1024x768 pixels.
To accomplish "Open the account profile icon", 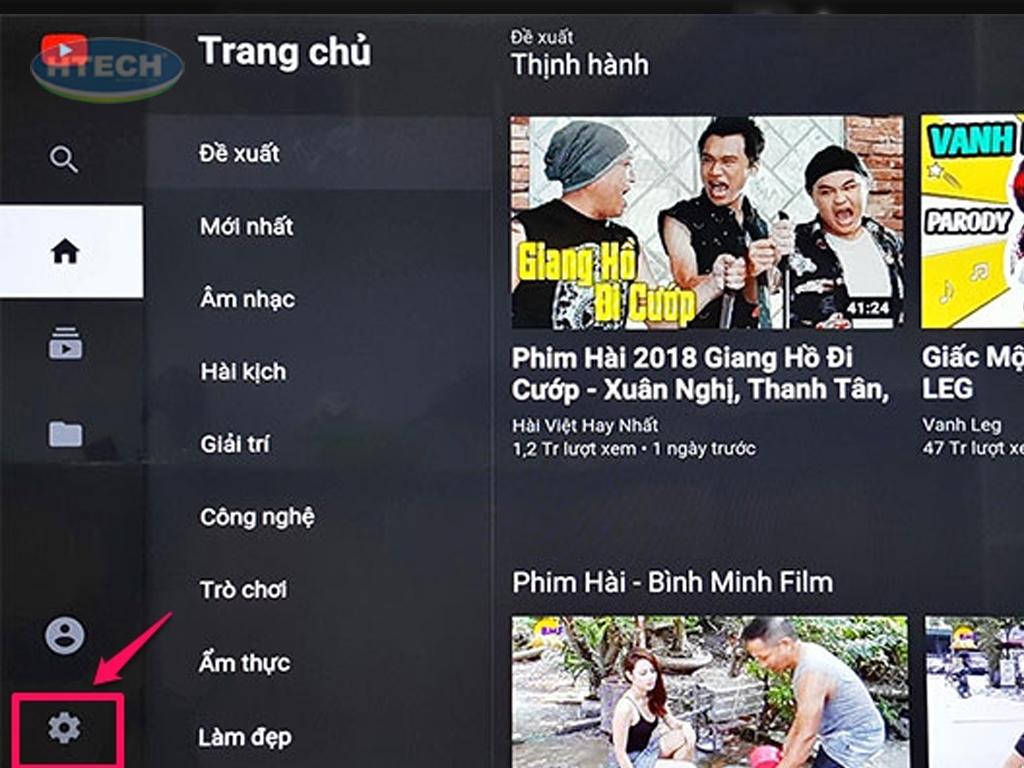I will tap(65, 636).
